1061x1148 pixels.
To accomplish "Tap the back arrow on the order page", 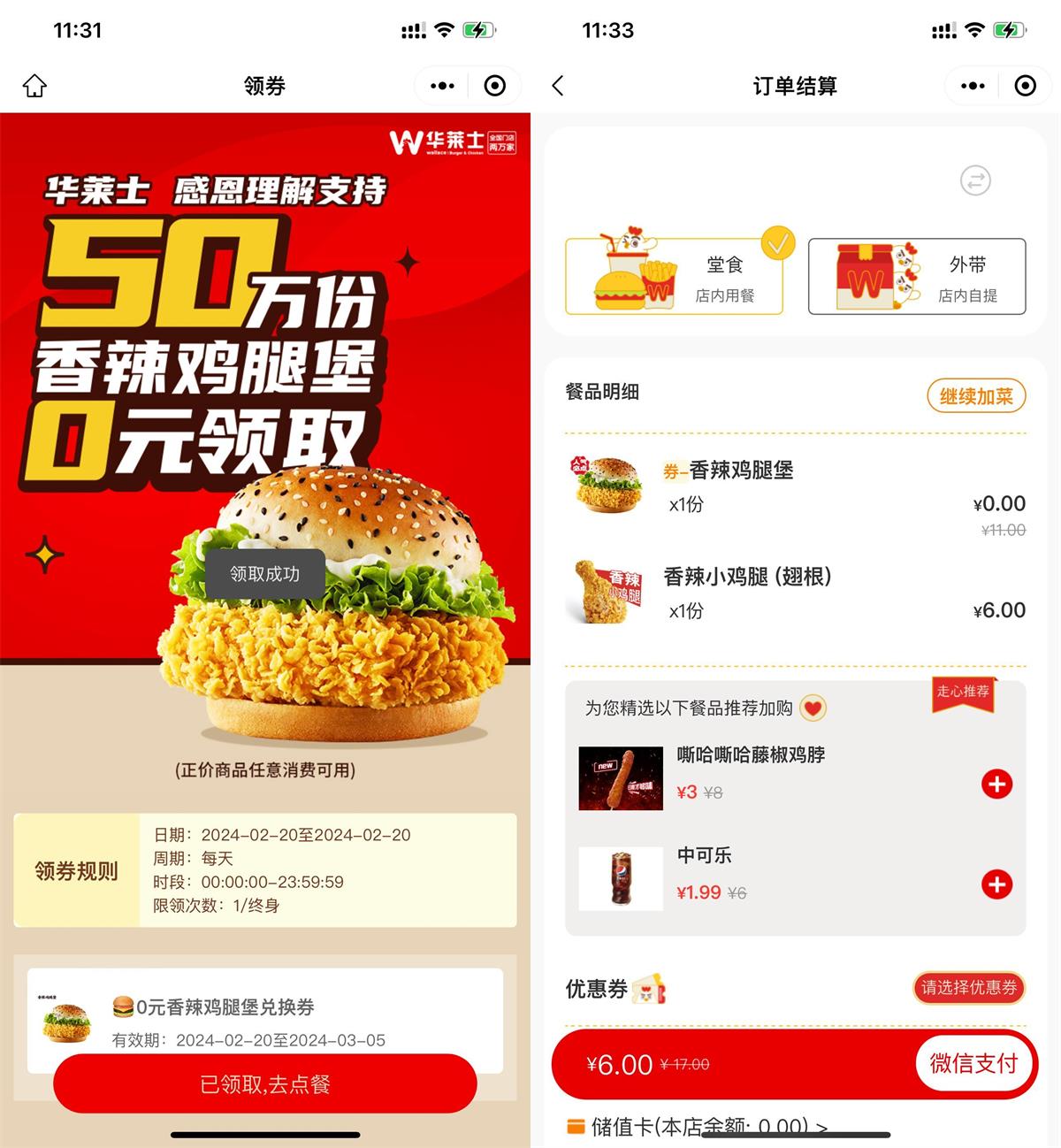I will click(558, 85).
